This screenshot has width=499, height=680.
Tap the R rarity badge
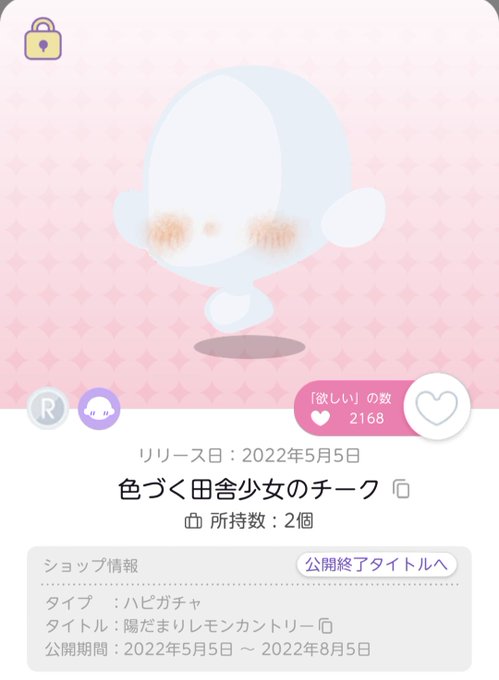coord(48,409)
